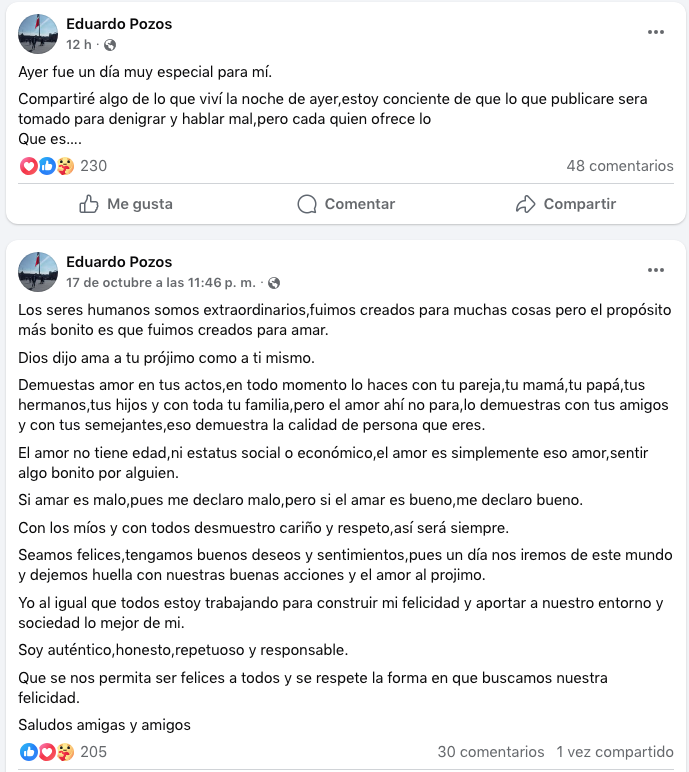The width and height of the screenshot is (689, 772).
Task: Like the post about a special day
Action: tap(126, 204)
